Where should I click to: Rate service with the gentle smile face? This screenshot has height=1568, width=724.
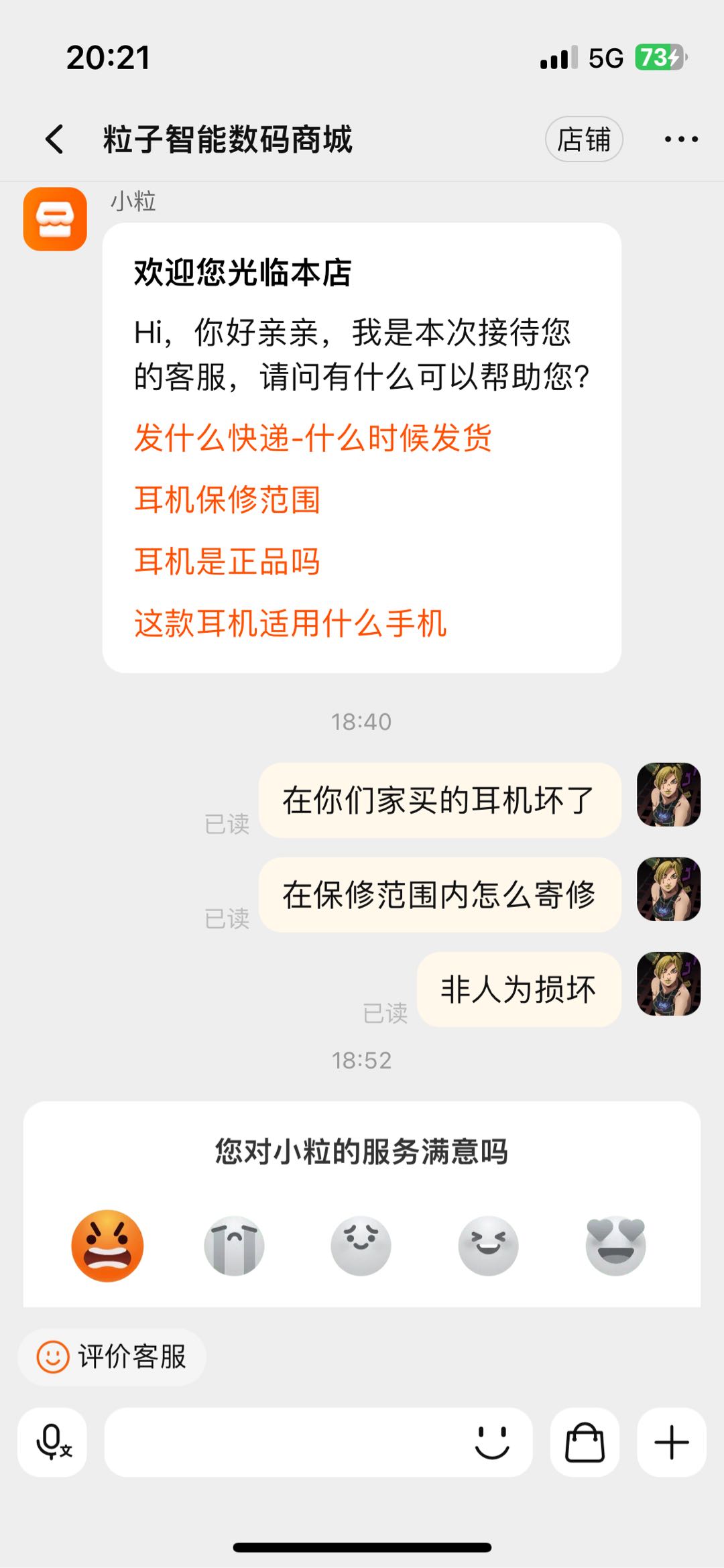pos(361,1246)
